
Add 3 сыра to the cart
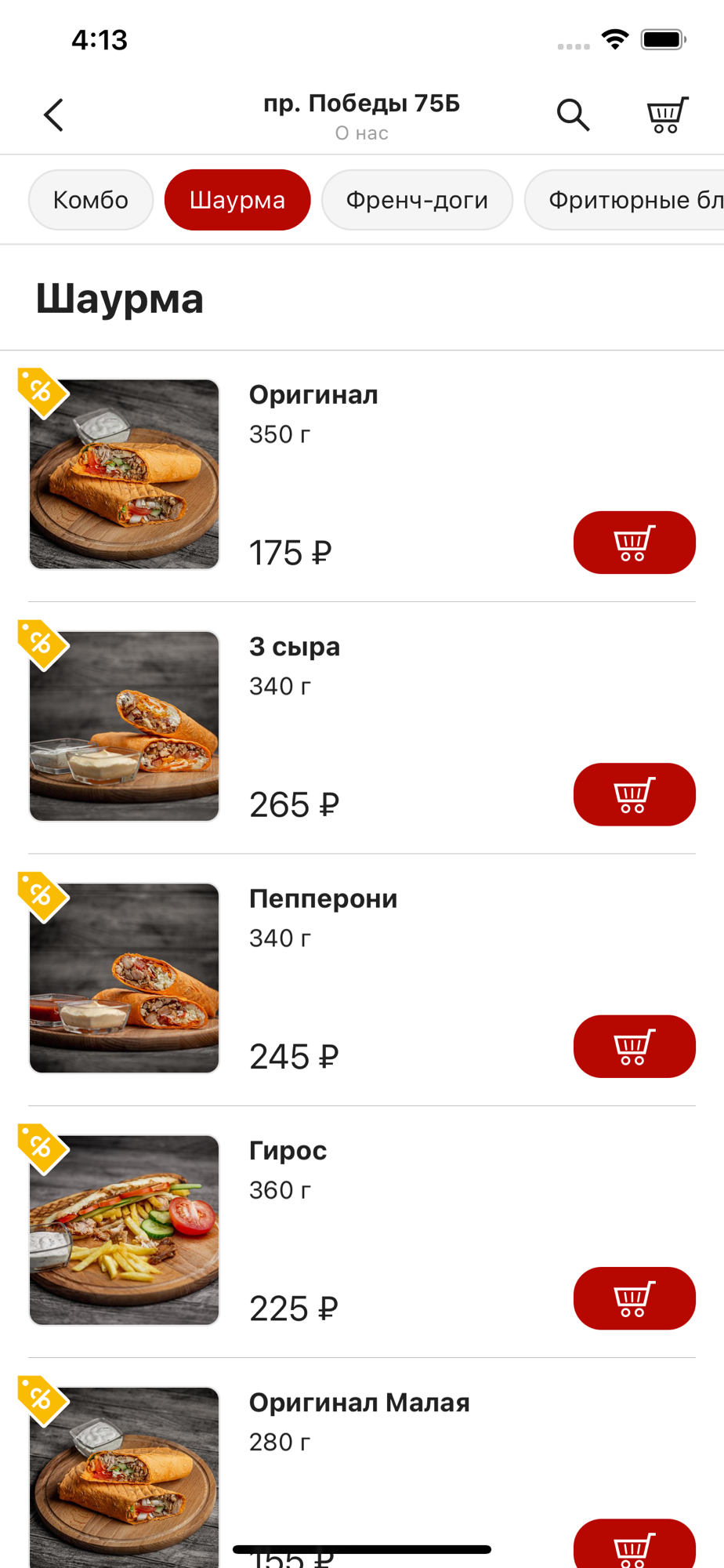(634, 794)
